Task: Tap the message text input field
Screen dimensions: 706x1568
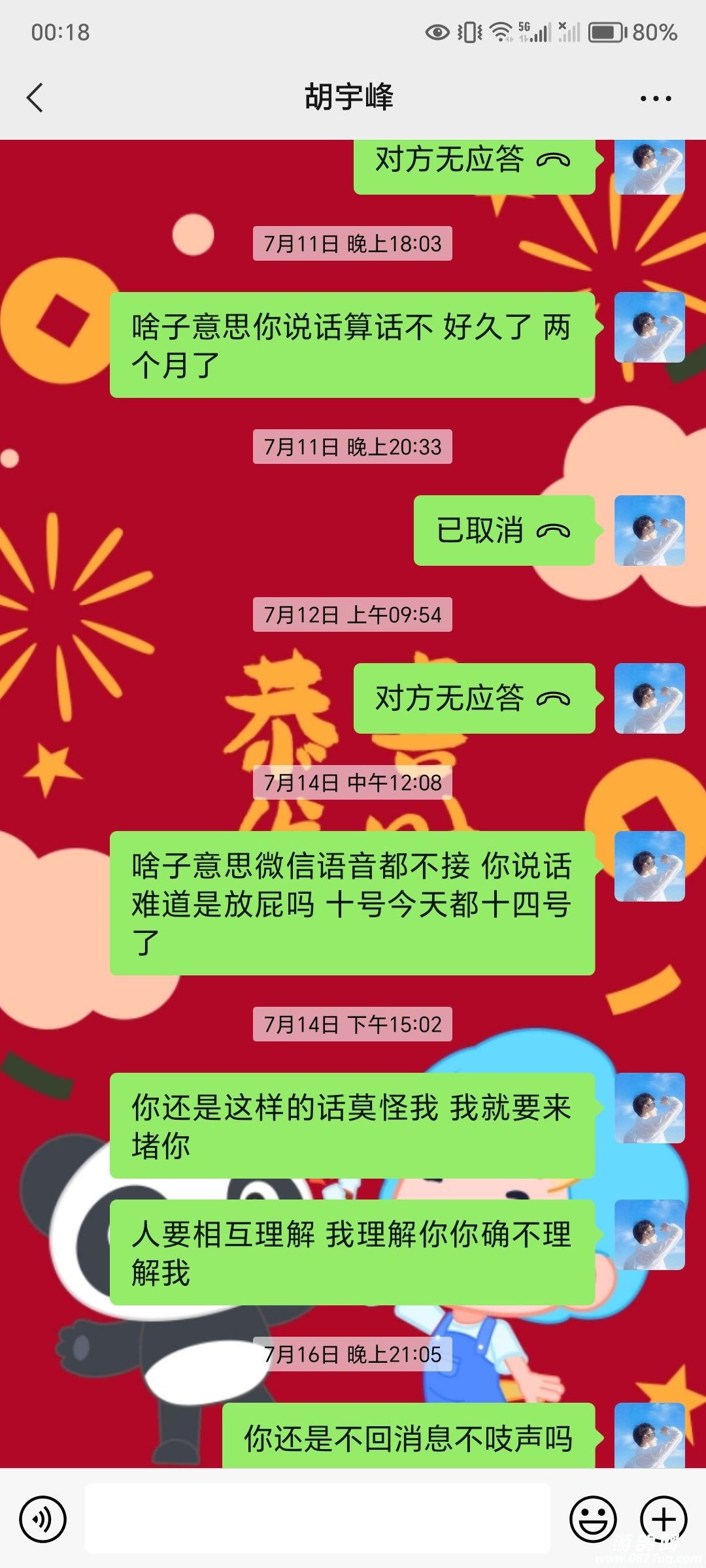Action: pyautogui.click(x=317, y=1518)
